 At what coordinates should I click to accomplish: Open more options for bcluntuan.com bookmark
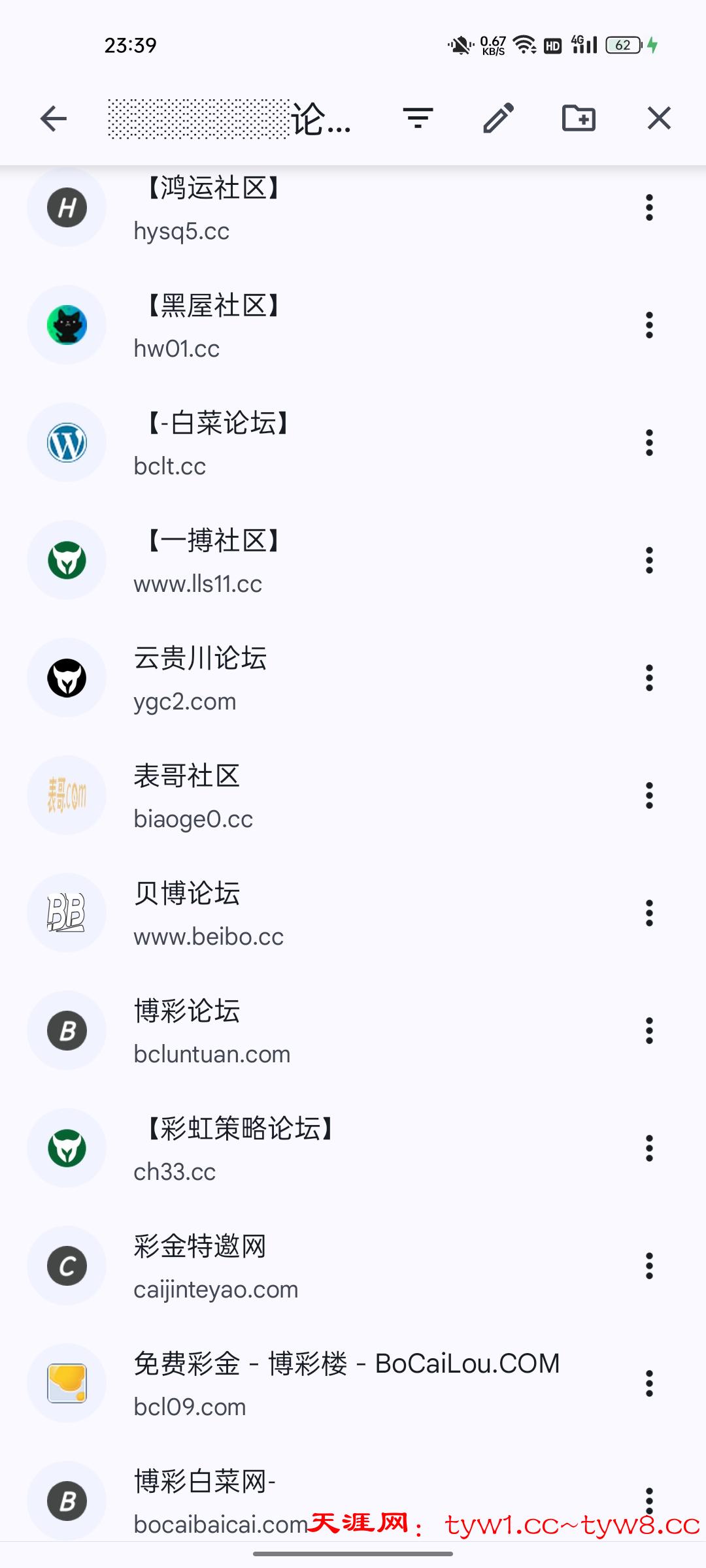649,1031
